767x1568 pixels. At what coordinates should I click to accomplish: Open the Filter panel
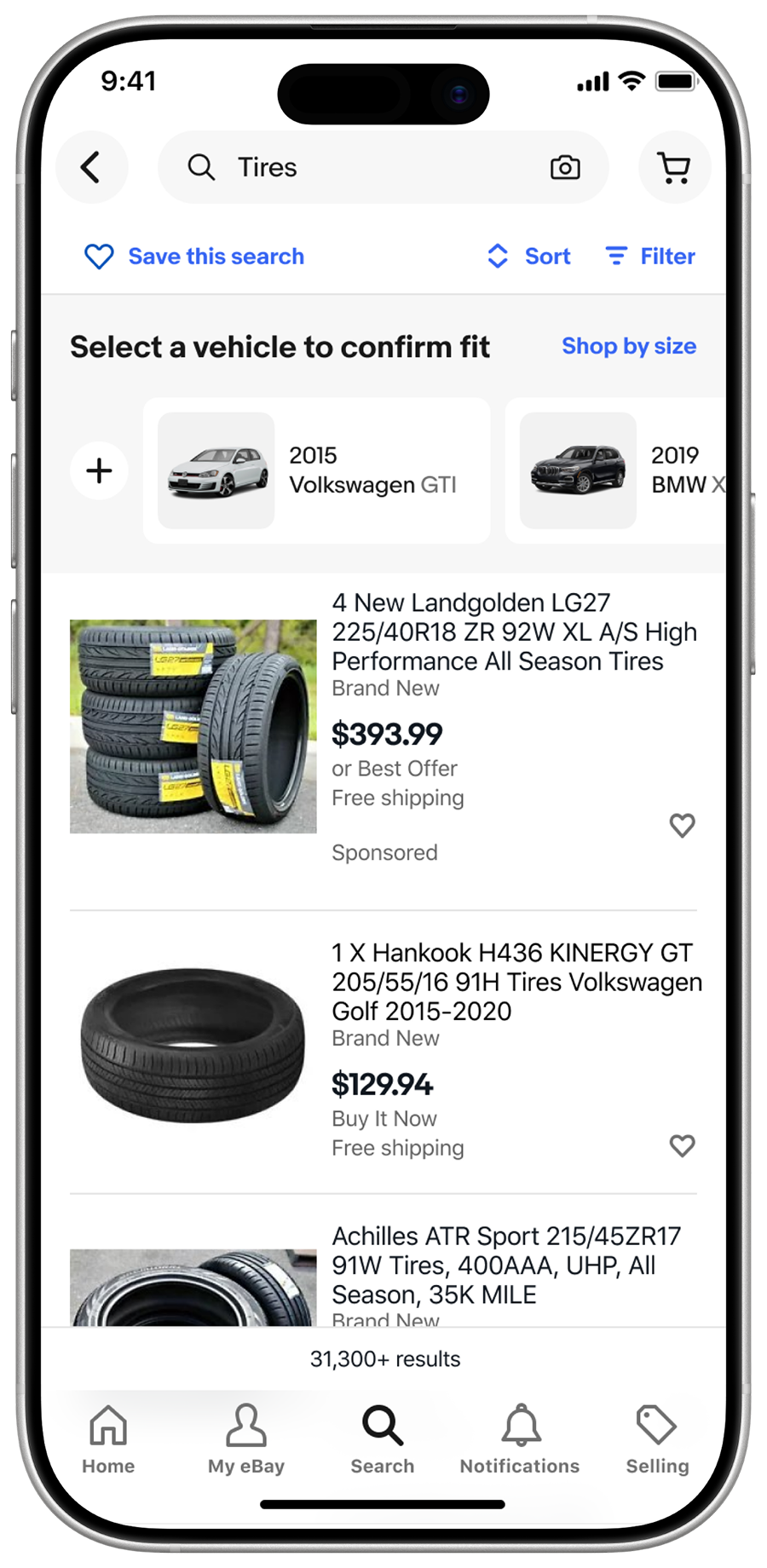click(650, 257)
